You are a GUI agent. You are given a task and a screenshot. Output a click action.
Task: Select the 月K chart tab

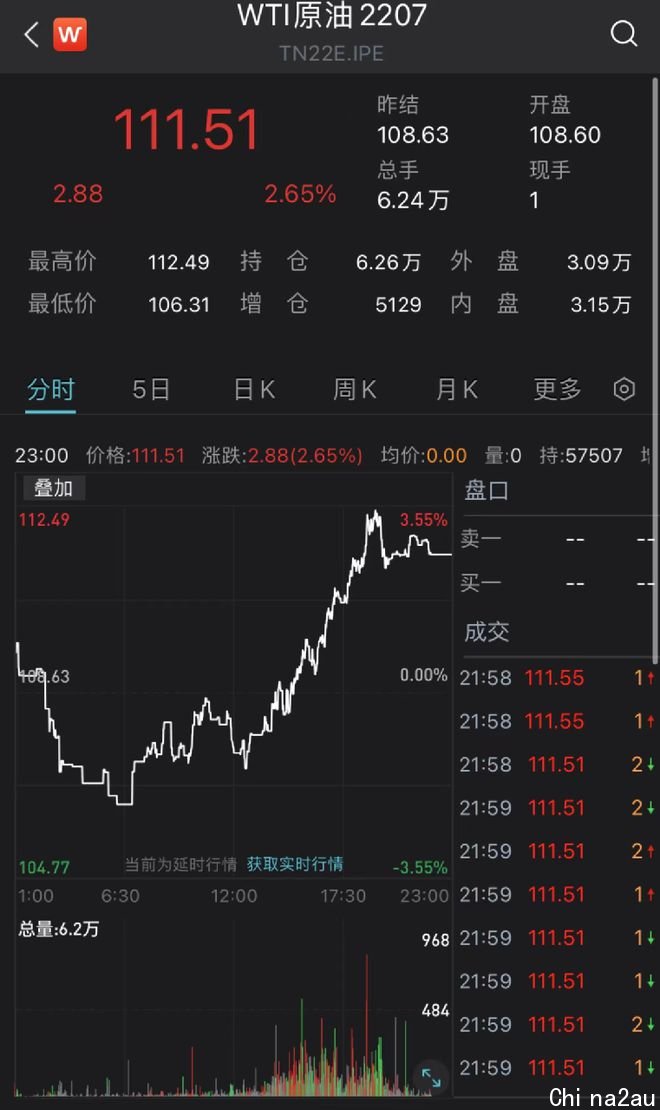click(457, 389)
